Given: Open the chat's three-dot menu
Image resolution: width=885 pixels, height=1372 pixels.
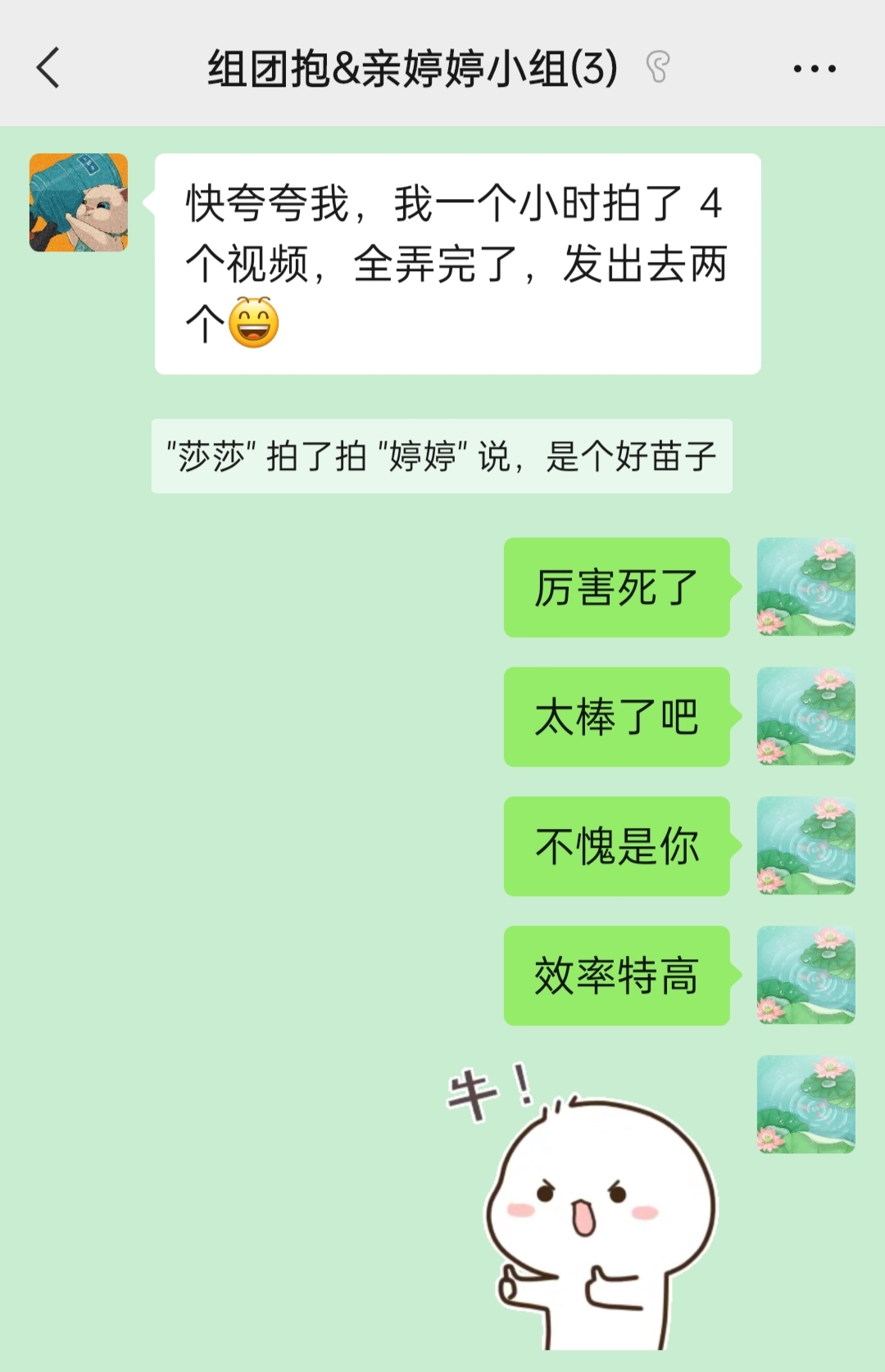Looking at the screenshot, I should (815, 69).
